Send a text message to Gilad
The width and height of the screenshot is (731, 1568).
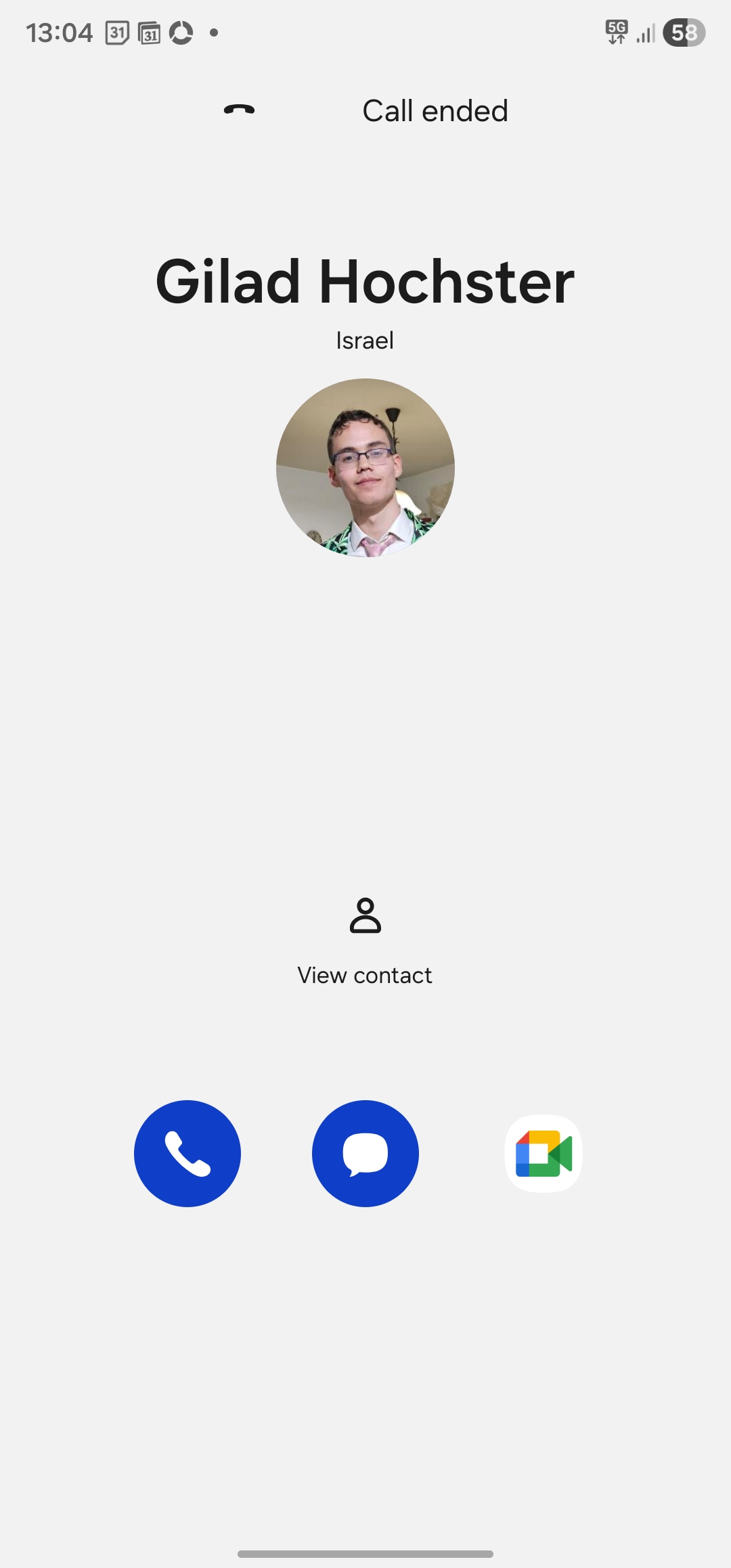[x=365, y=1153]
